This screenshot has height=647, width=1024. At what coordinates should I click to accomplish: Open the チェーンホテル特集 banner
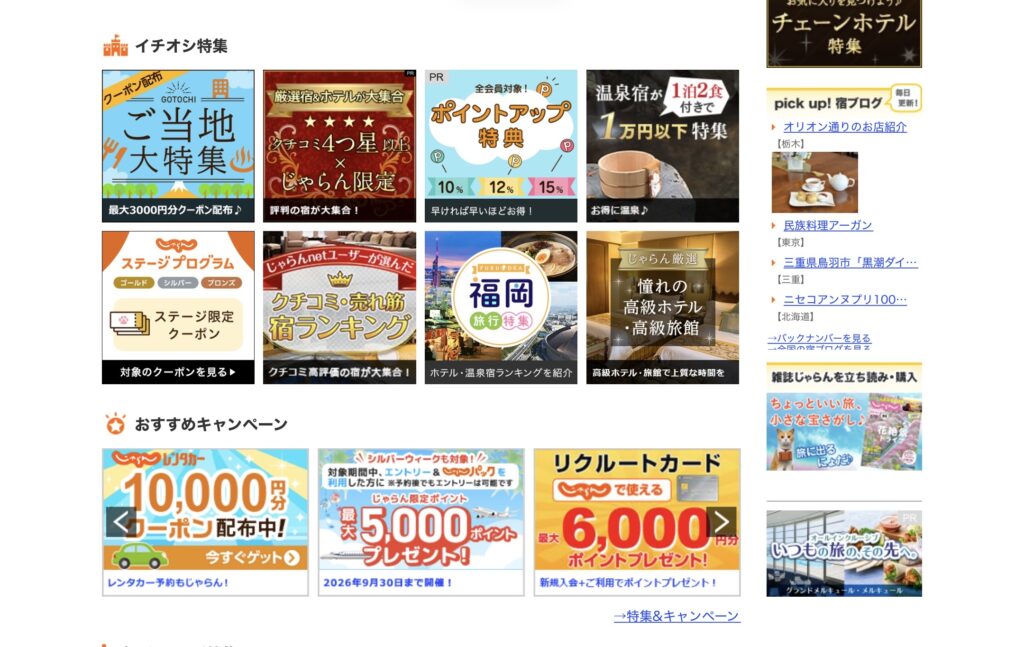click(844, 33)
